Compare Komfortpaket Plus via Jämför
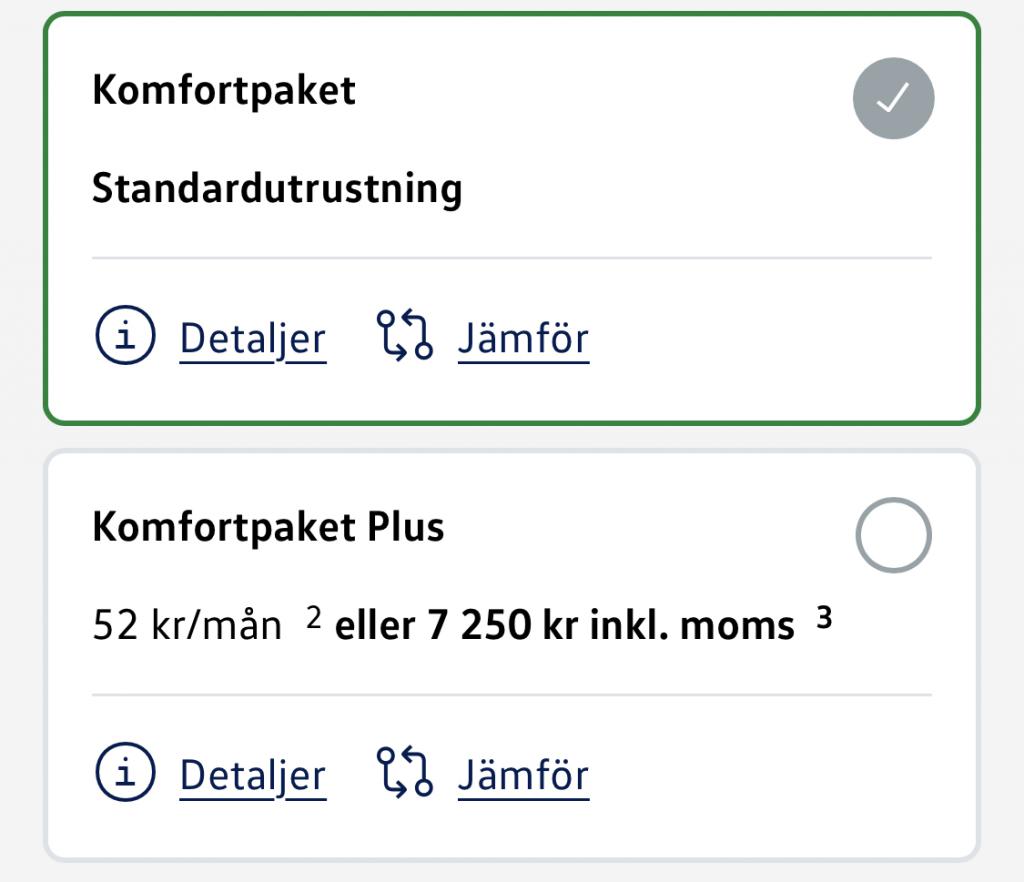The image size is (1024, 882). click(x=523, y=775)
